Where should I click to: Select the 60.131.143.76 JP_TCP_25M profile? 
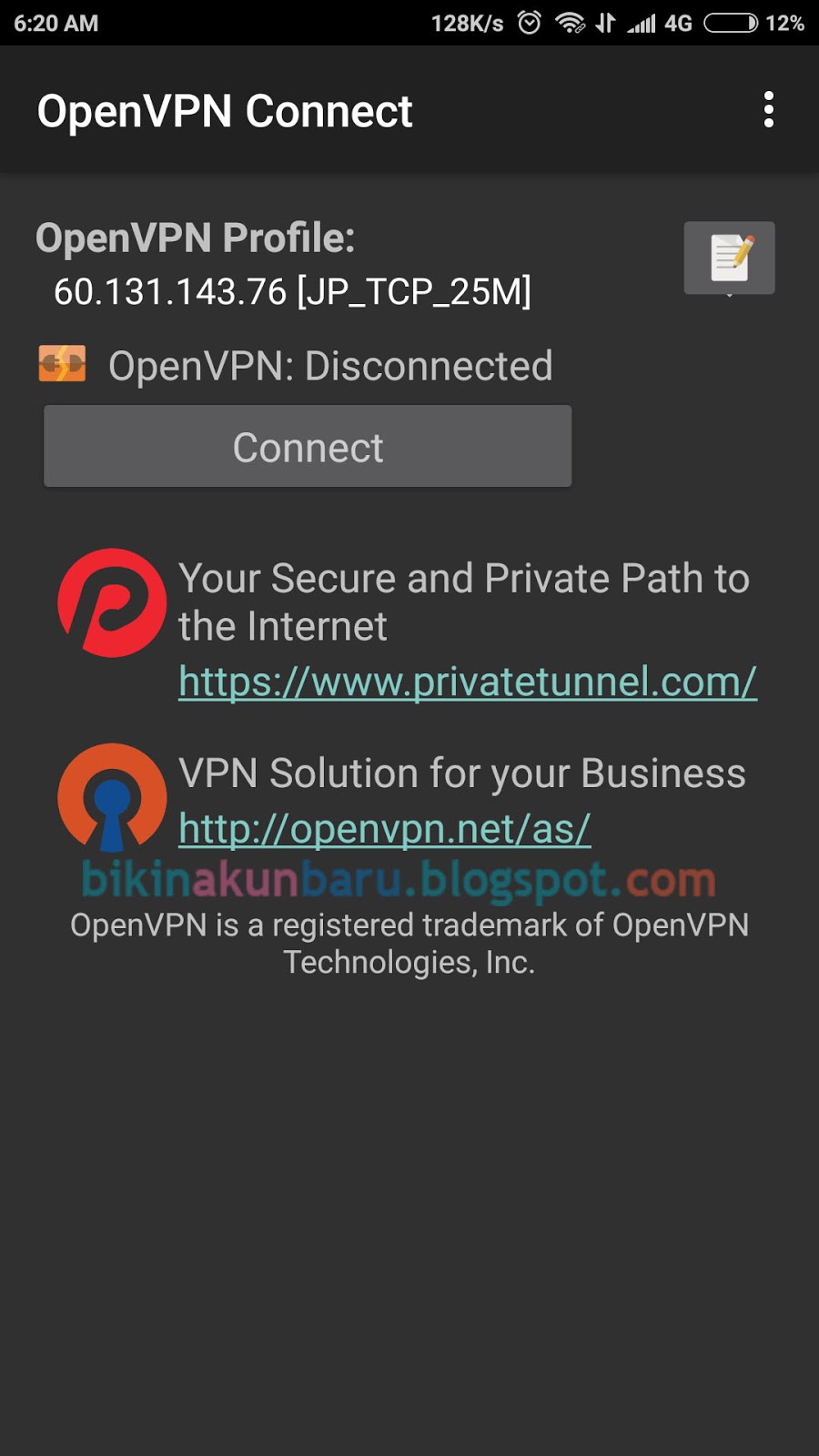(292, 292)
